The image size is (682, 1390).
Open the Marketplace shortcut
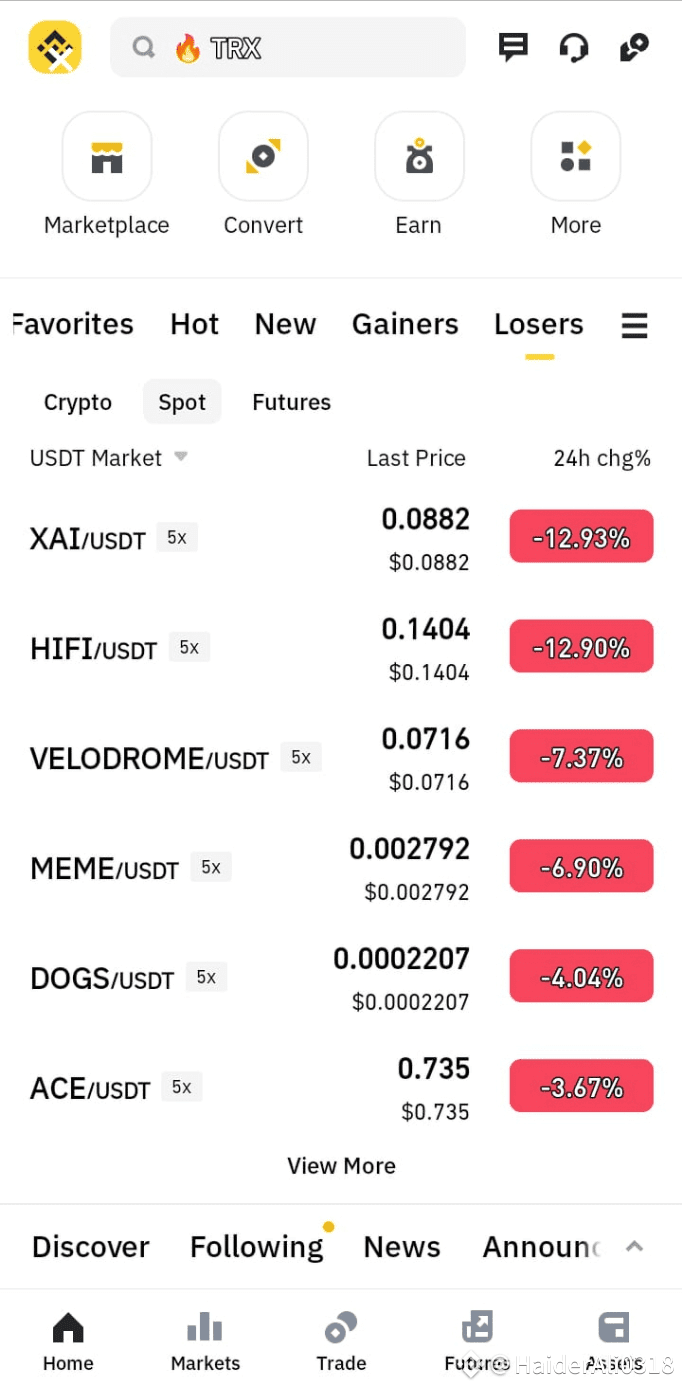coord(107,175)
